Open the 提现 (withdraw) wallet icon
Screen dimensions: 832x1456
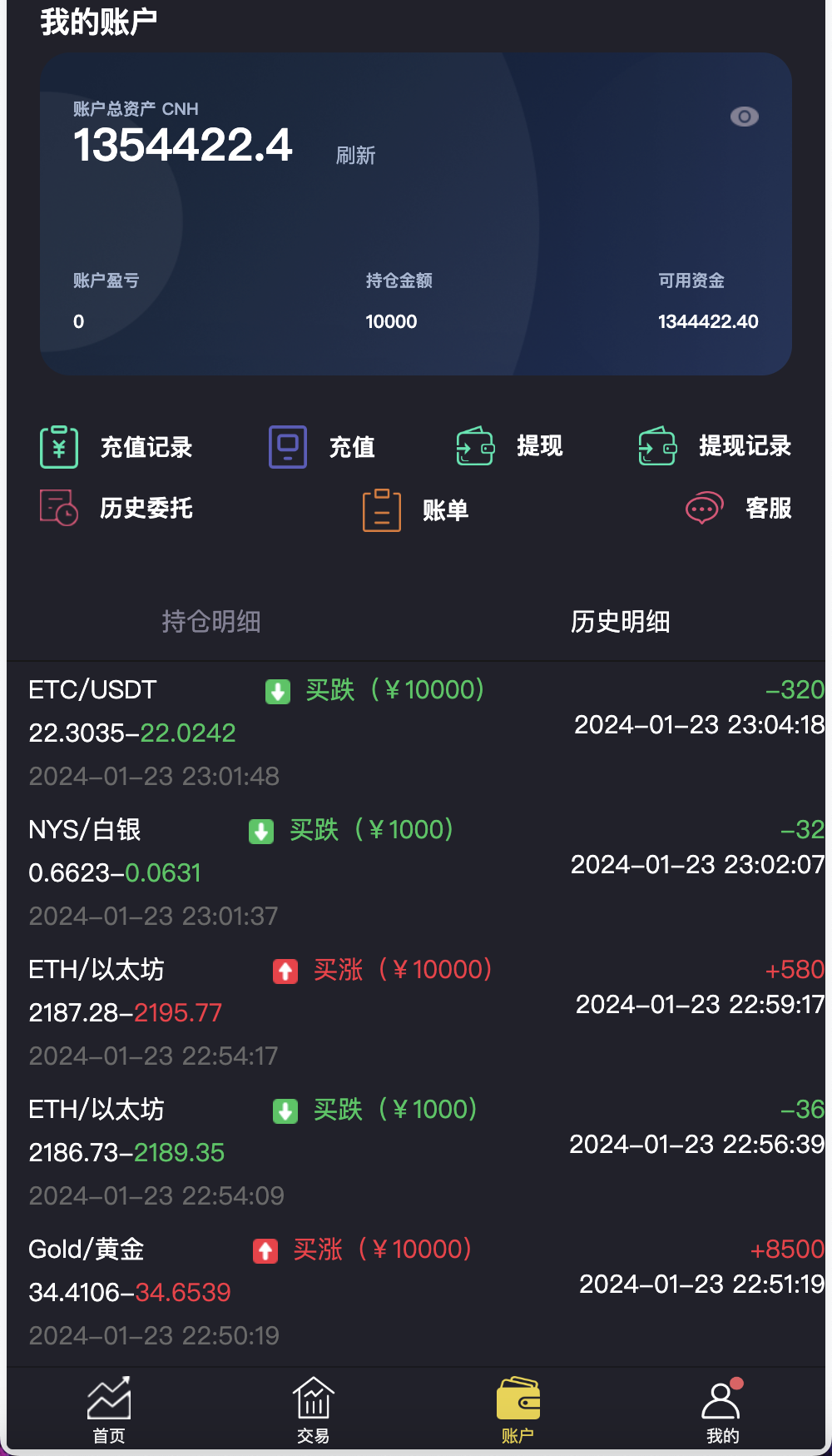click(474, 446)
